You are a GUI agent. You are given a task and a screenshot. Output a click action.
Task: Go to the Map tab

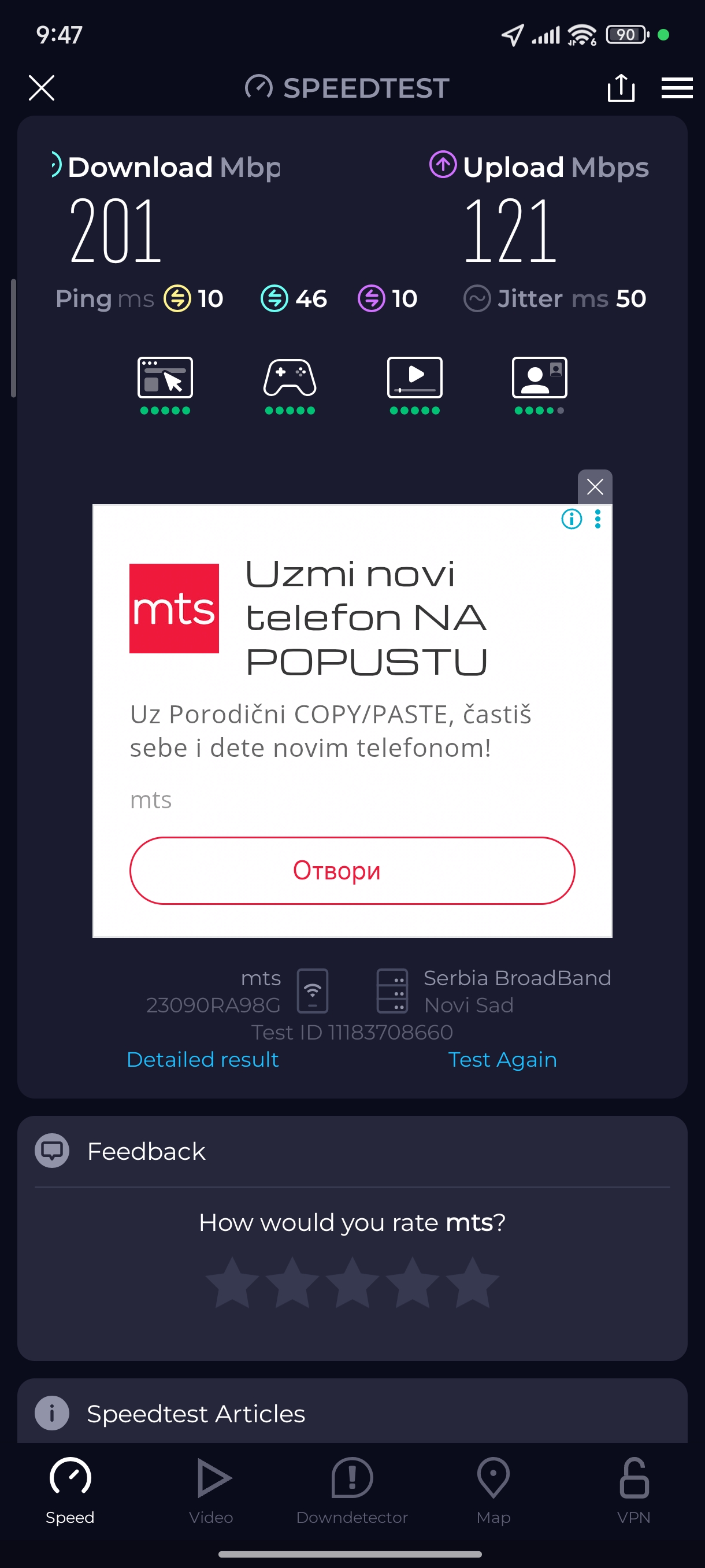(x=493, y=1490)
